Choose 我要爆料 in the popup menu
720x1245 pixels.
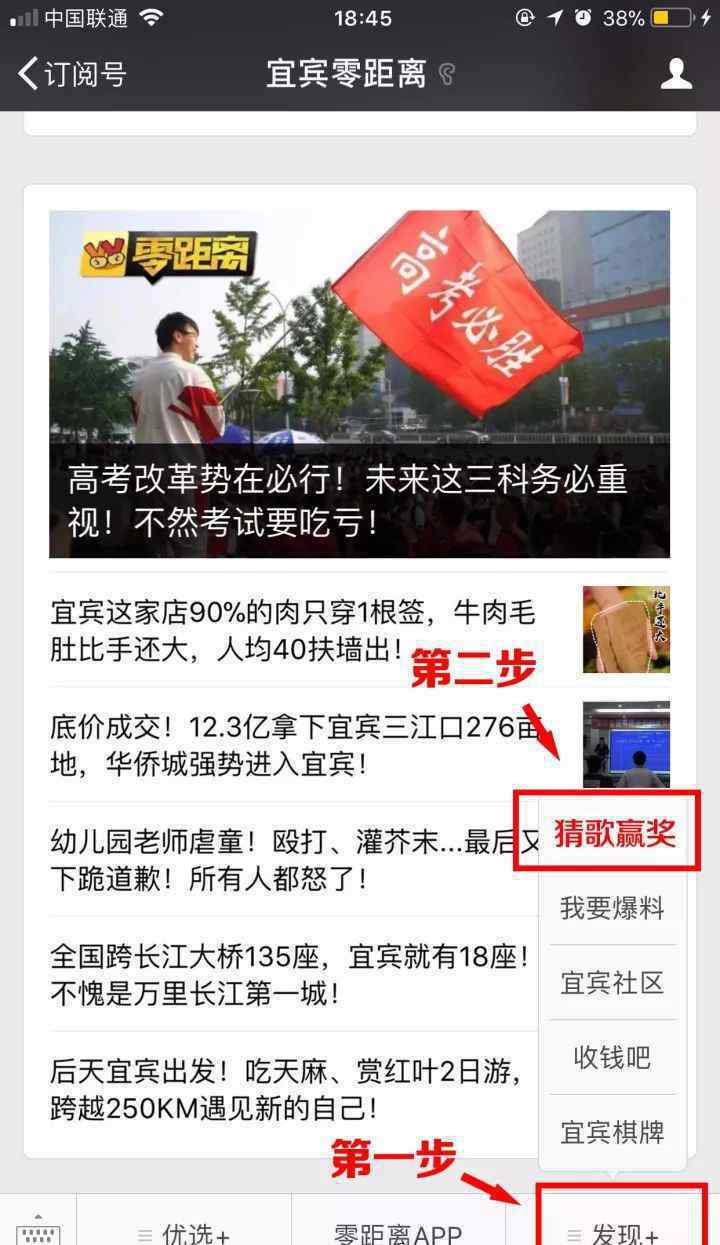tap(612, 908)
